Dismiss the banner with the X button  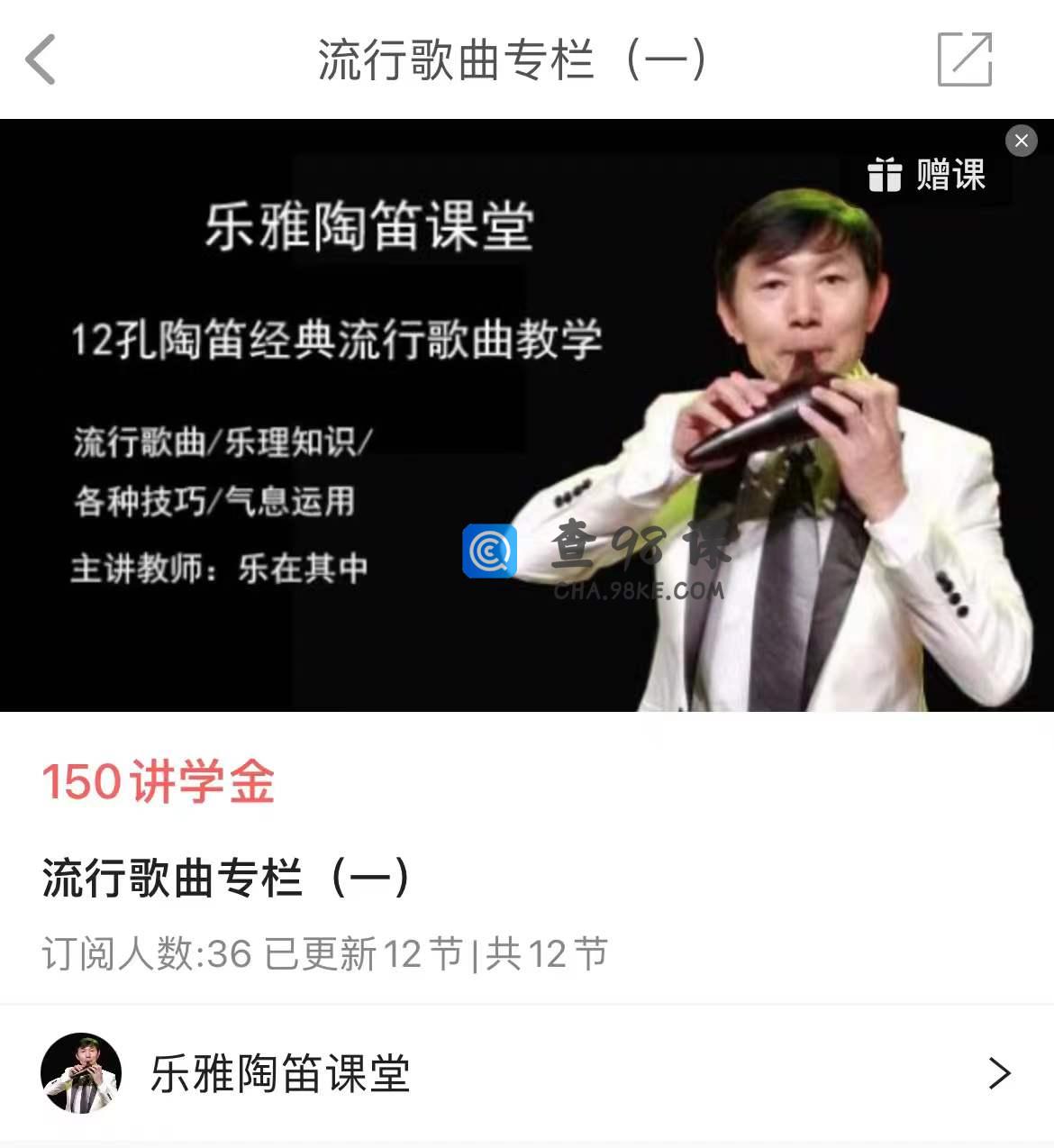(x=1021, y=141)
